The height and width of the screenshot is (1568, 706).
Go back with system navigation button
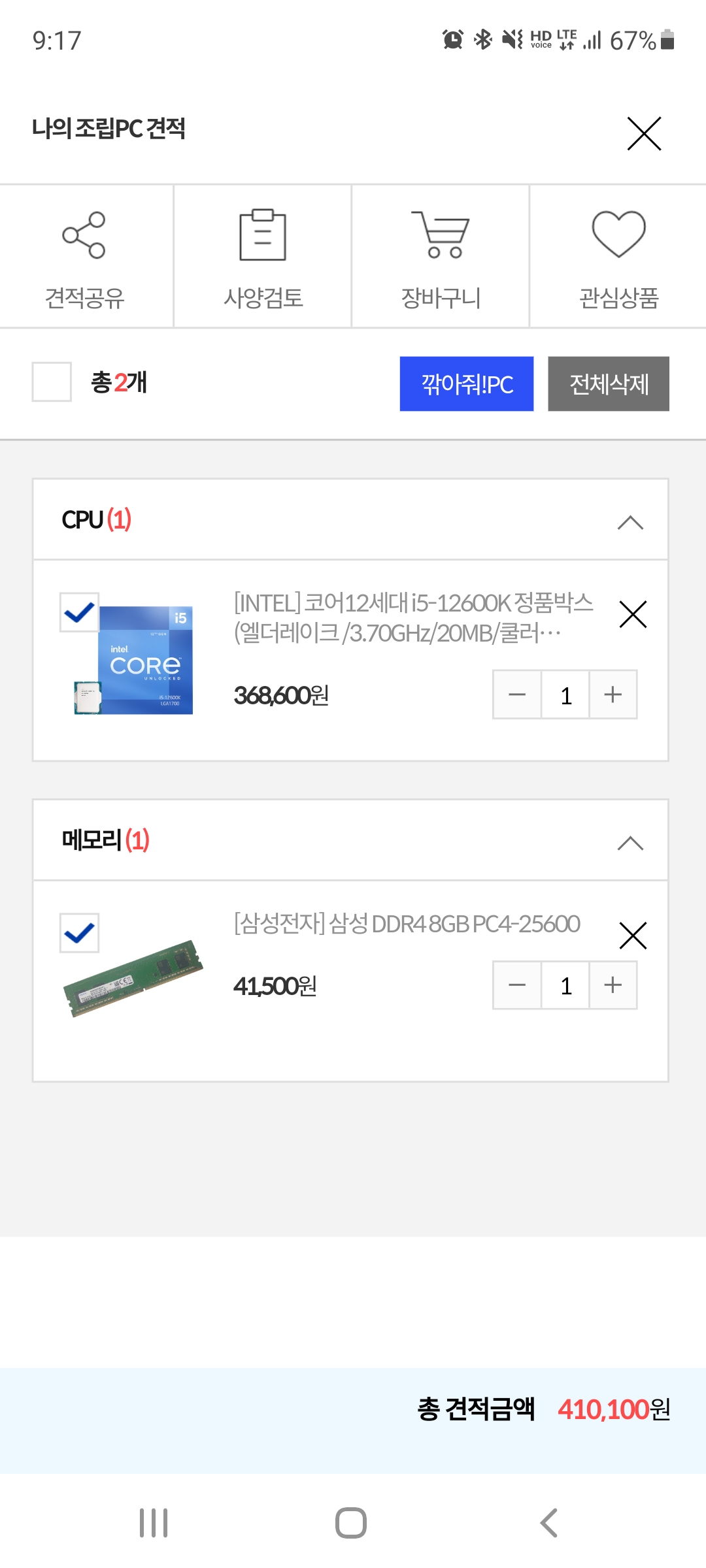548,1523
